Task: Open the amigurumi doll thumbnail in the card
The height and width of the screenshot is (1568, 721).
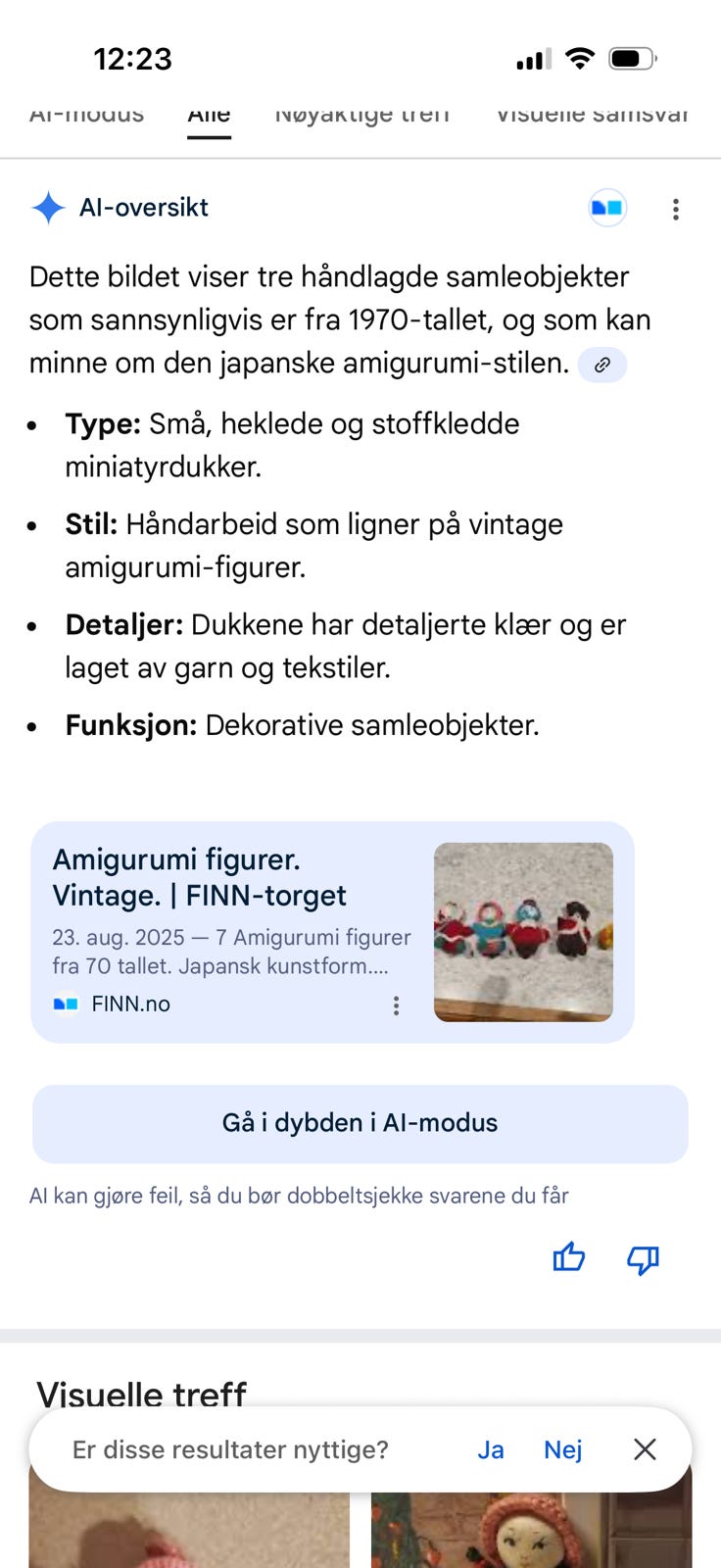Action: click(x=522, y=931)
